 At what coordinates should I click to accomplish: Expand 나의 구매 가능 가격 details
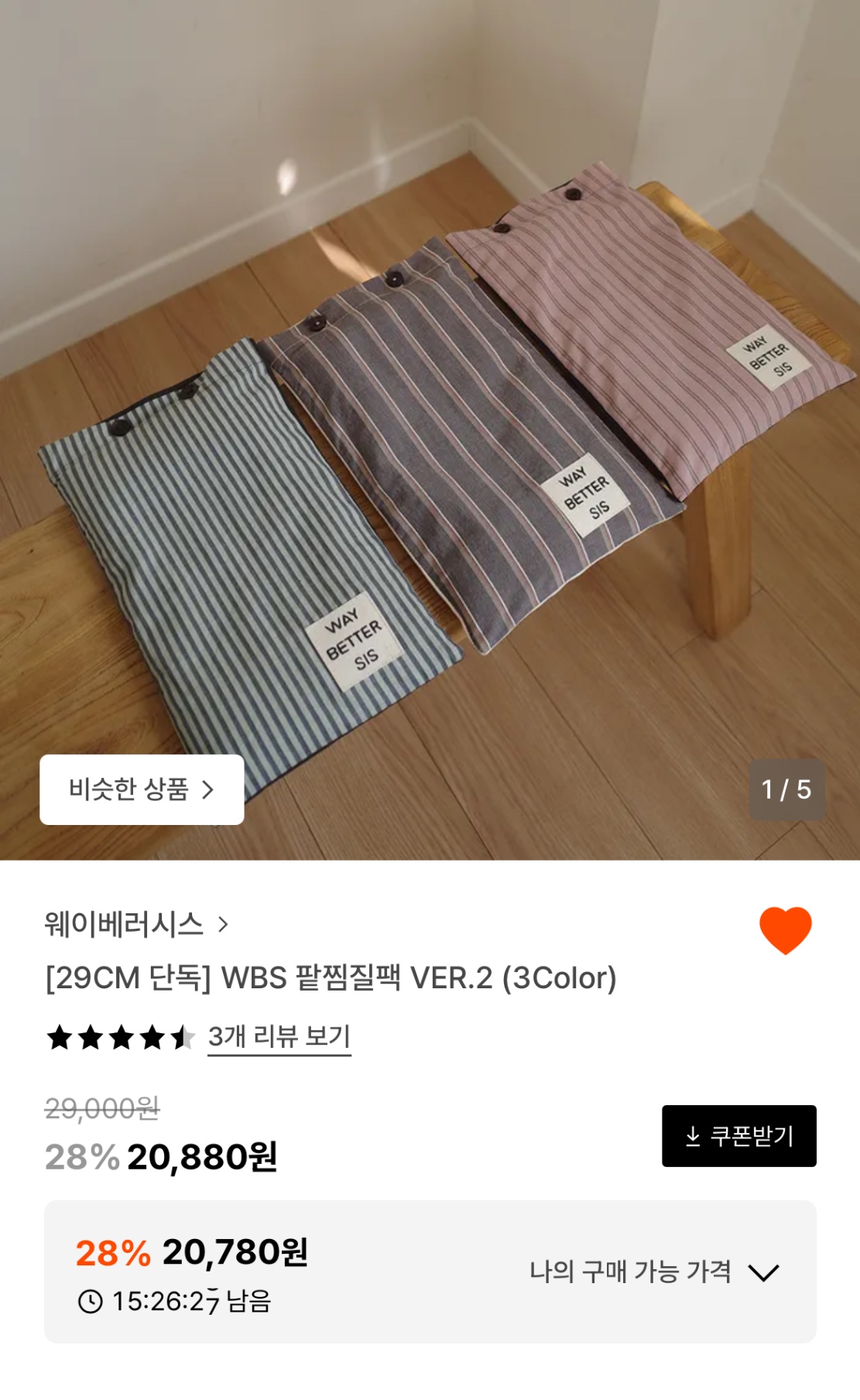pos(654,1272)
